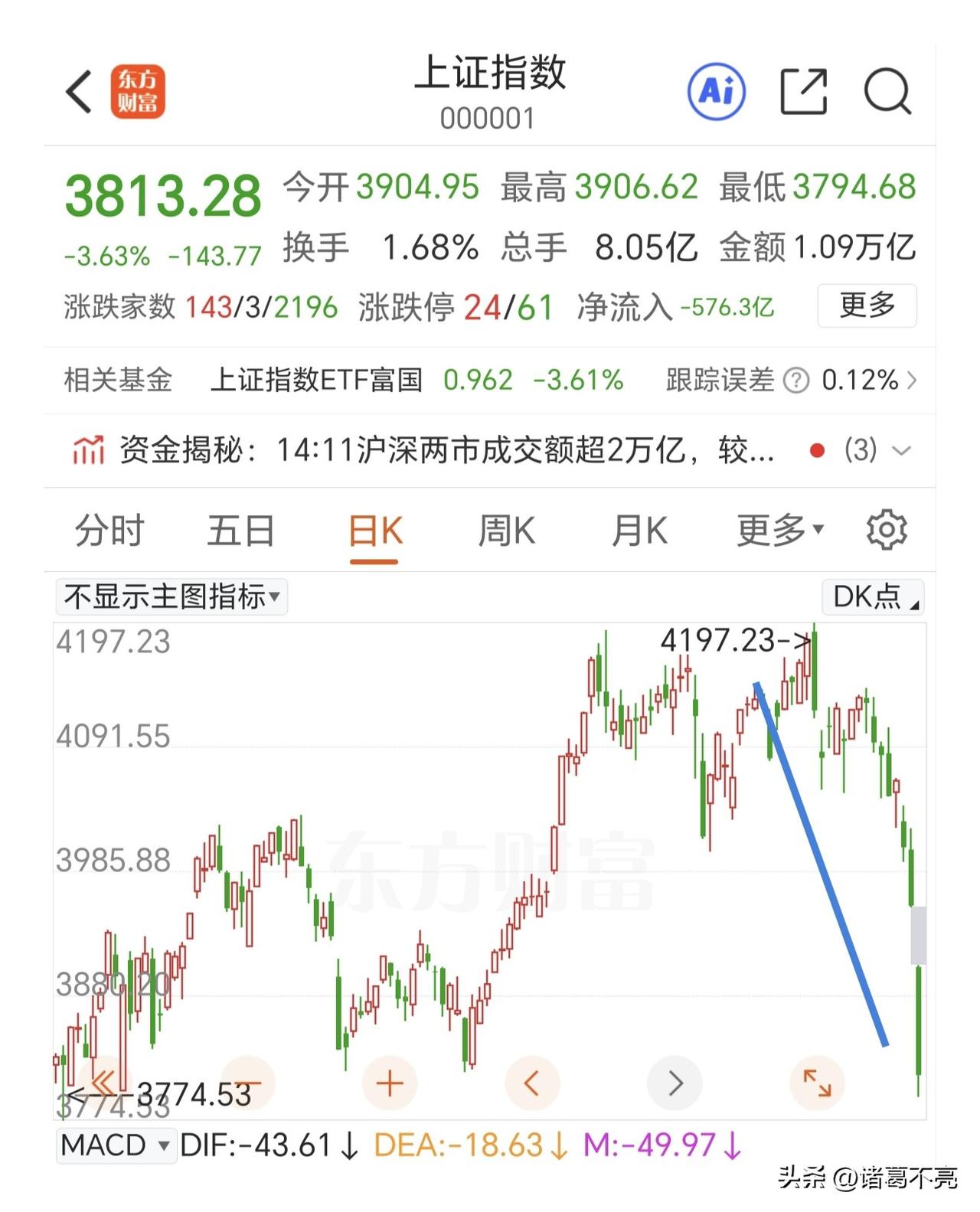980x1212 pixels.
Task: Open 更多 for extra stock statistics
Action: coord(866,305)
